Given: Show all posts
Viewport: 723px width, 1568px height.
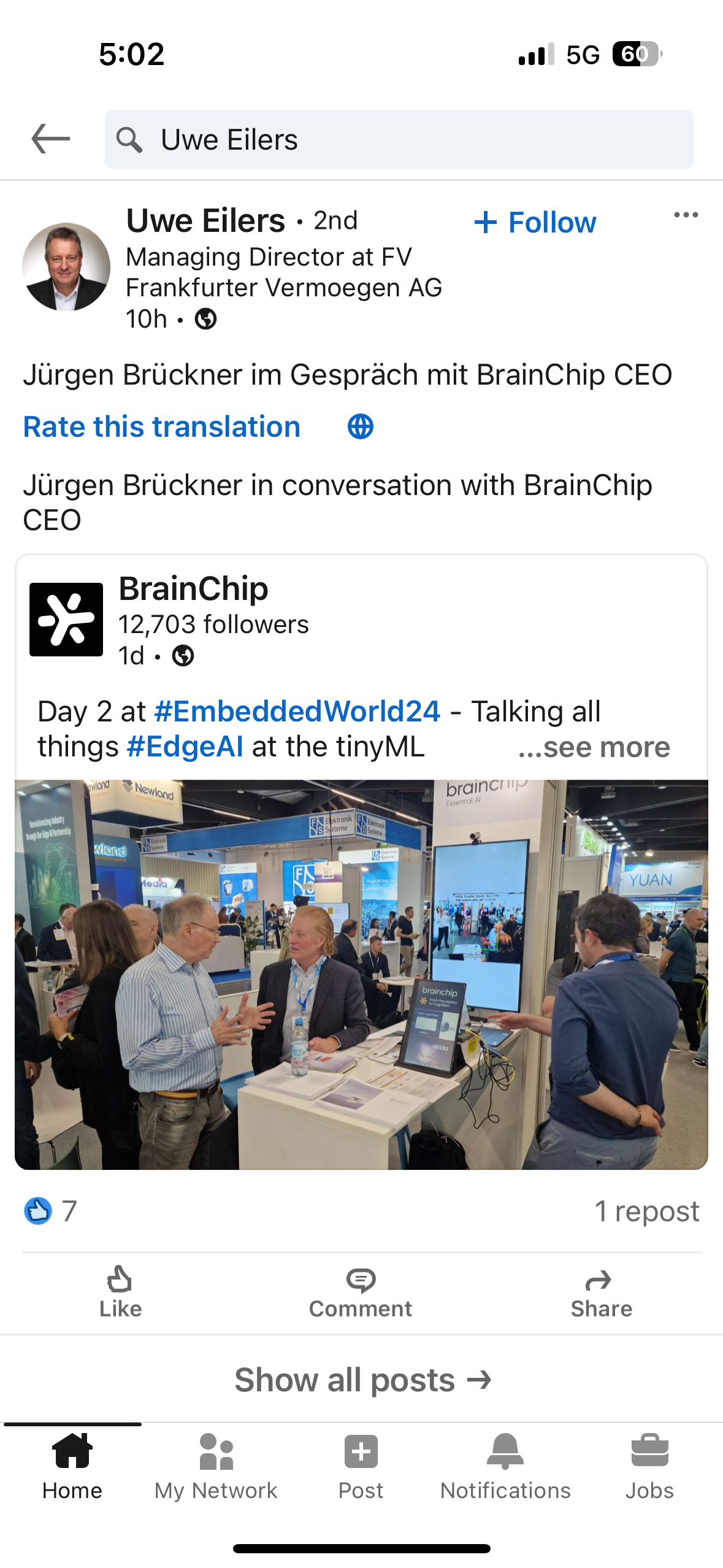Looking at the screenshot, I should click(x=362, y=1380).
